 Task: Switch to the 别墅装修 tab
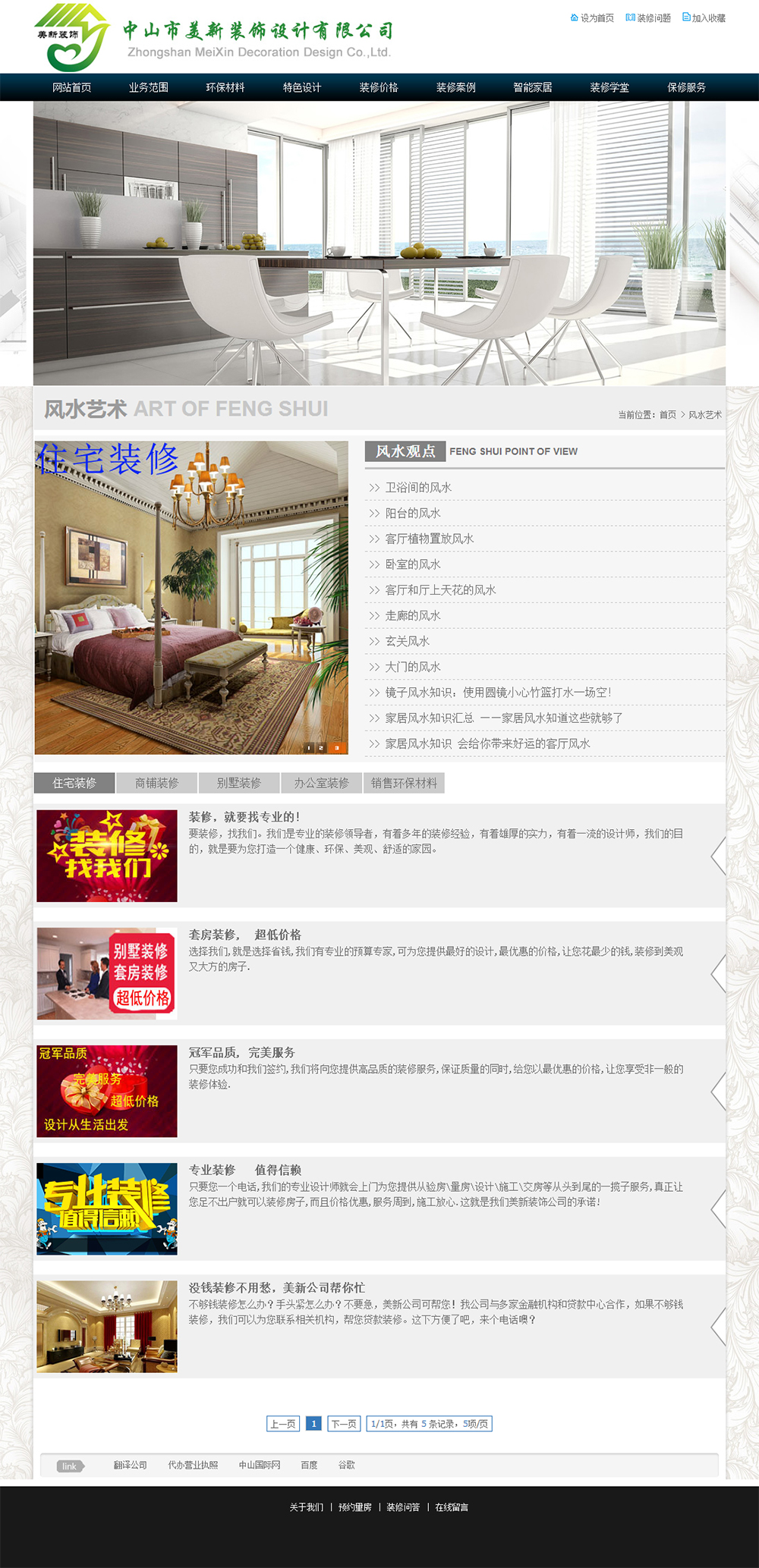tap(238, 783)
